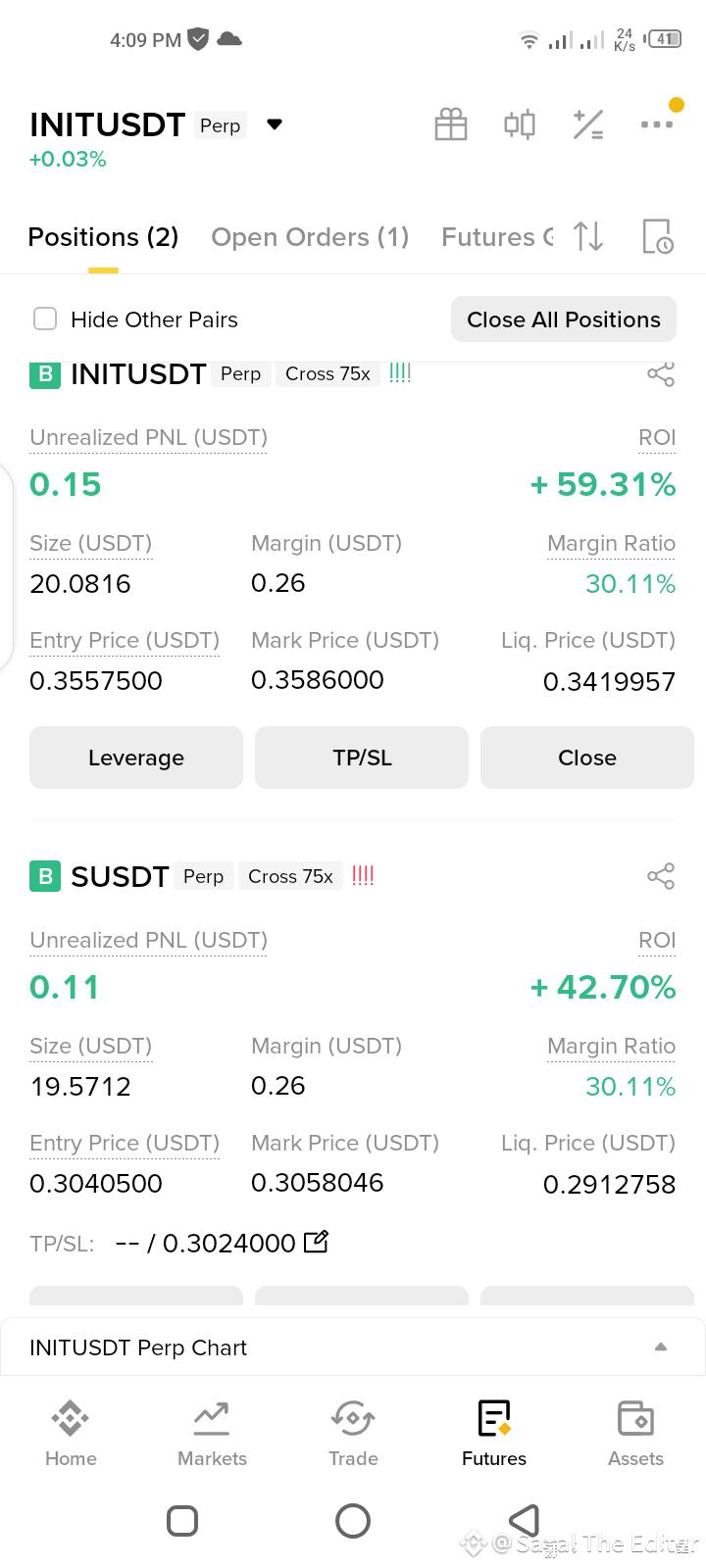Image resolution: width=706 pixels, height=1568 pixels.
Task: Open the order history icon
Action: pos(657,236)
